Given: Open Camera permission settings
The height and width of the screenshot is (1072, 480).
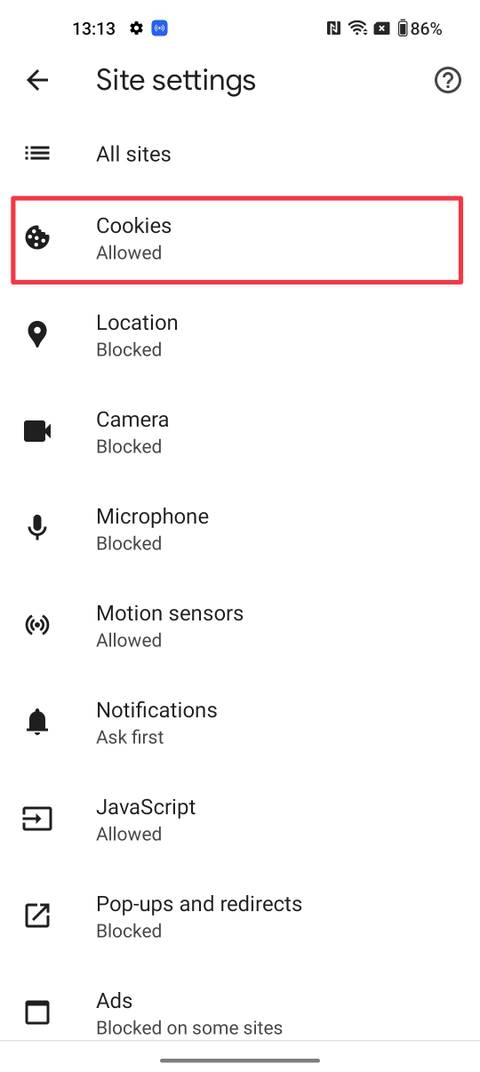Looking at the screenshot, I should point(240,432).
